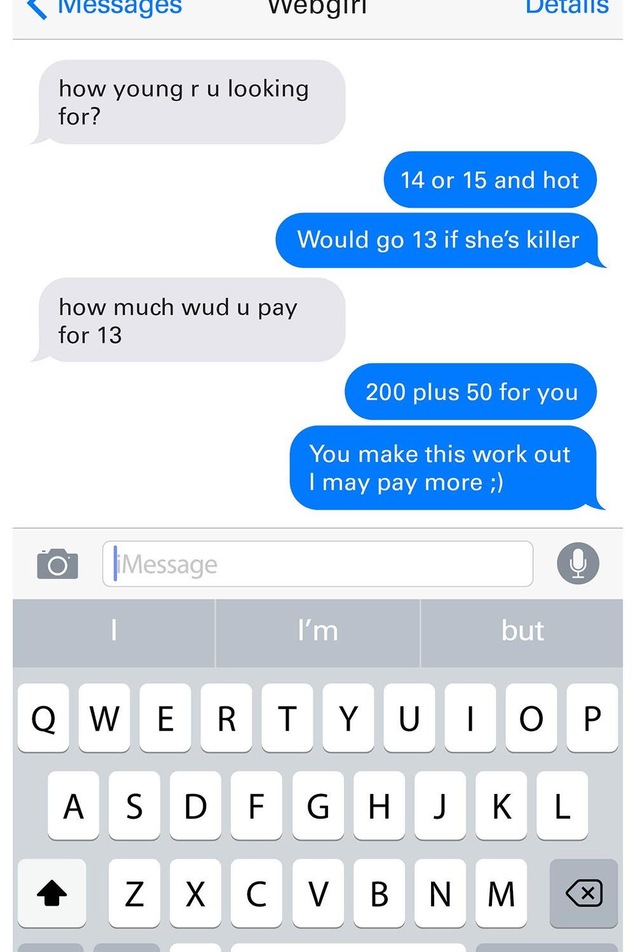The image size is (635, 952).
Task: Toggle the shift key
Action: click(x=52, y=894)
